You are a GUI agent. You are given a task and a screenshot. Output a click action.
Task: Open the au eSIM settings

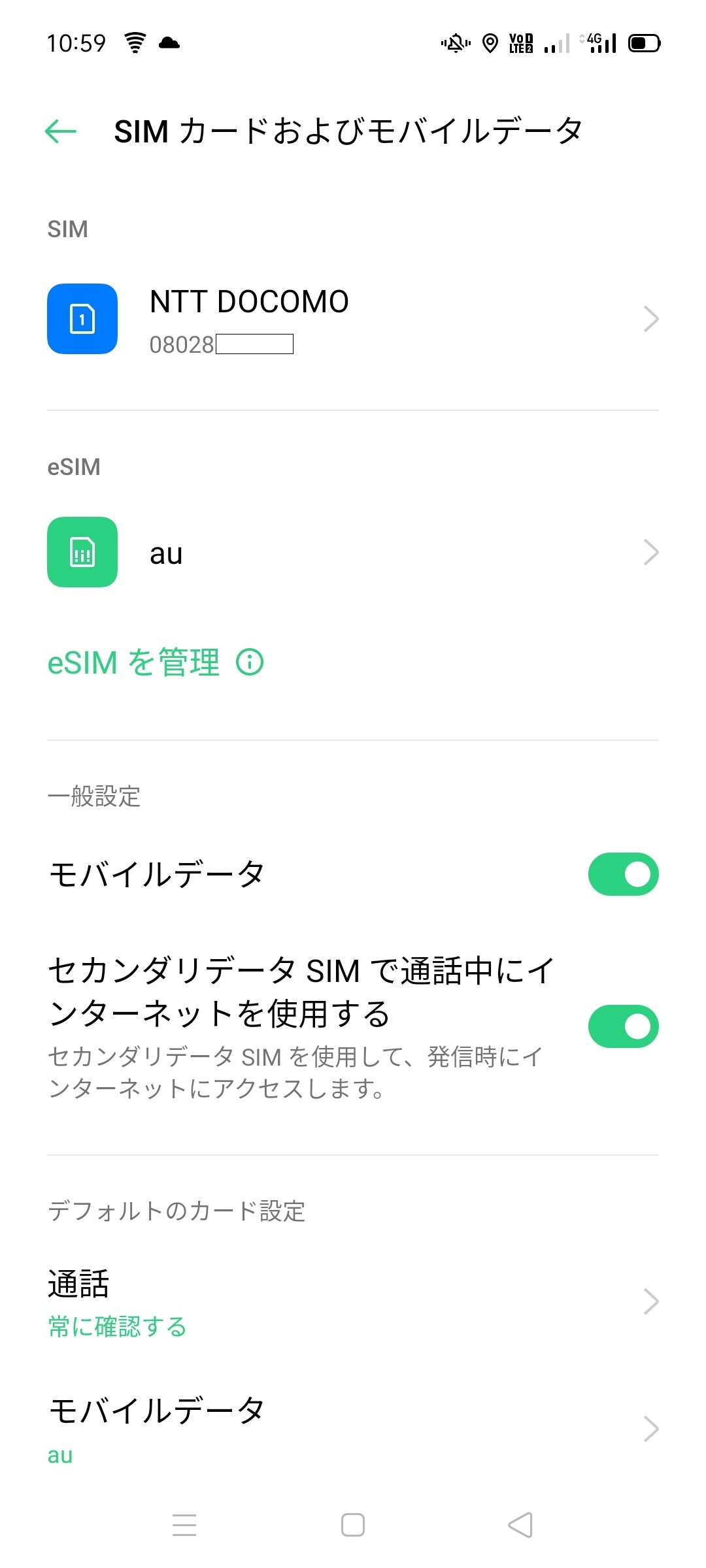(353, 553)
